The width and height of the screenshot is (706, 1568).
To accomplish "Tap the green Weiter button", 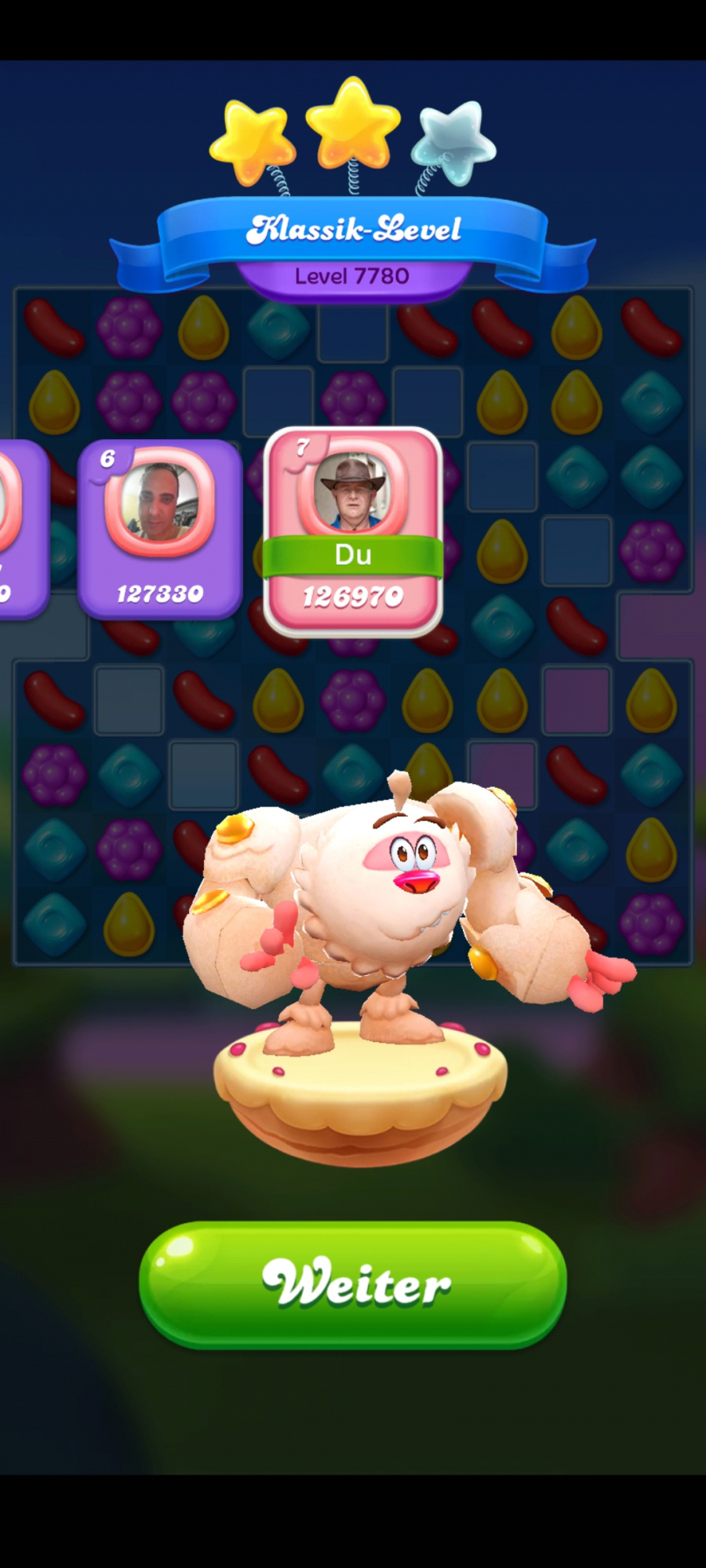I will pyautogui.click(x=353, y=1284).
